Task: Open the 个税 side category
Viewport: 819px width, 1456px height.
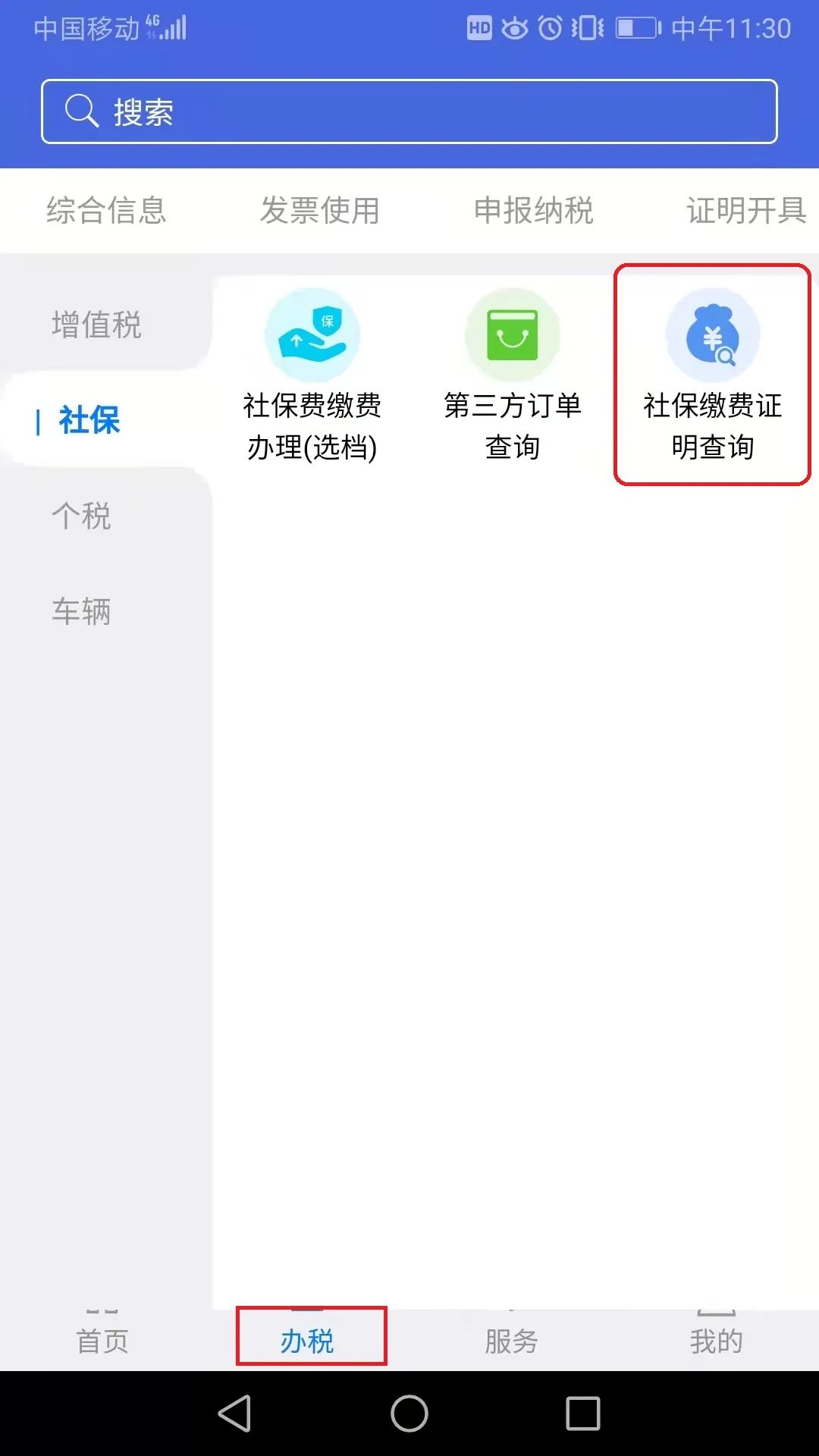Action: coord(81,516)
